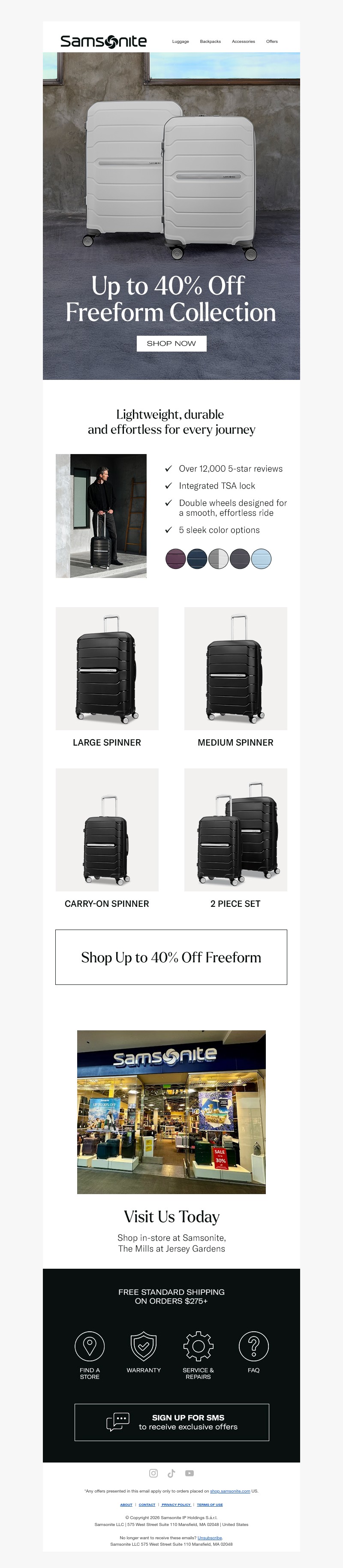
Task: Open the Privacy Policy link
Action: (176, 1504)
